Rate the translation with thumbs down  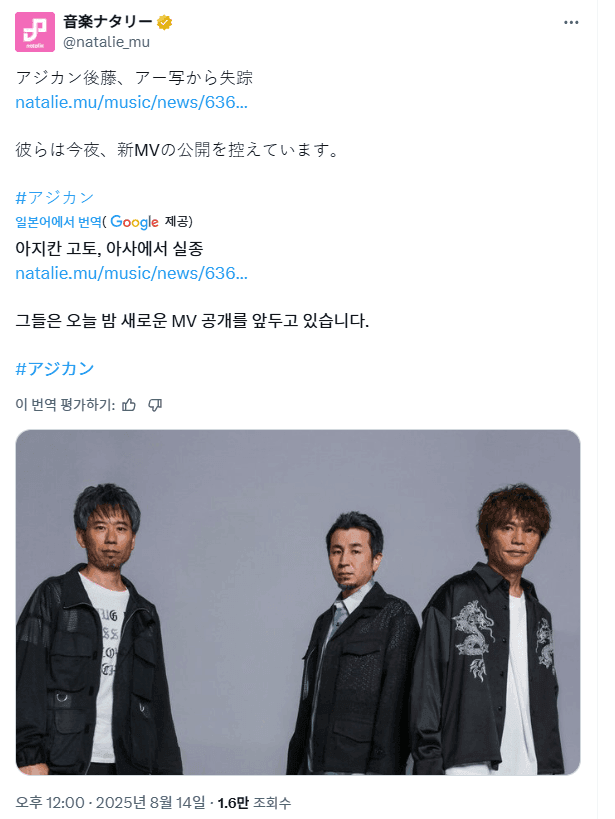point(155,405)
